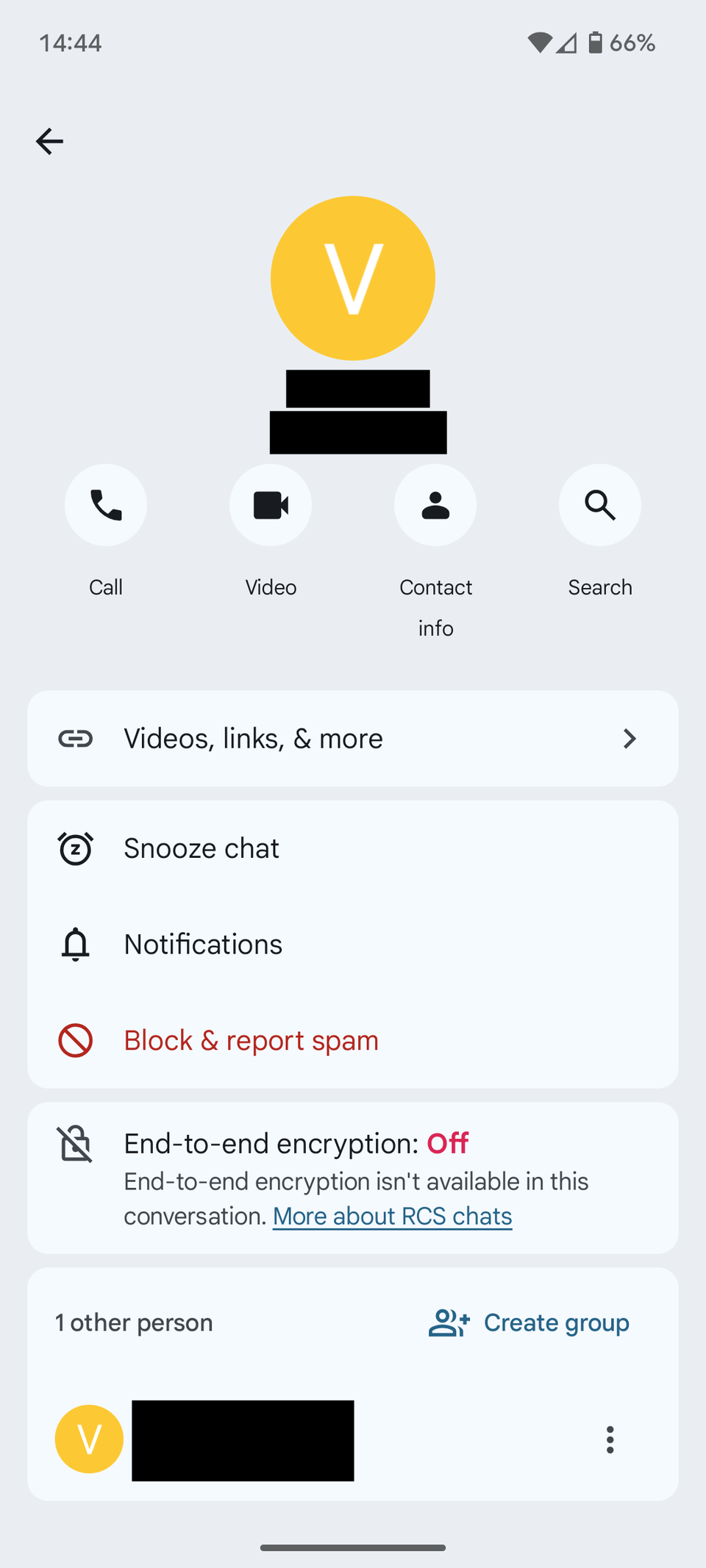This screenshot has height=1568, width=706.
Task: Tap the battery indicator in the status bar
Action: [596, 43]
